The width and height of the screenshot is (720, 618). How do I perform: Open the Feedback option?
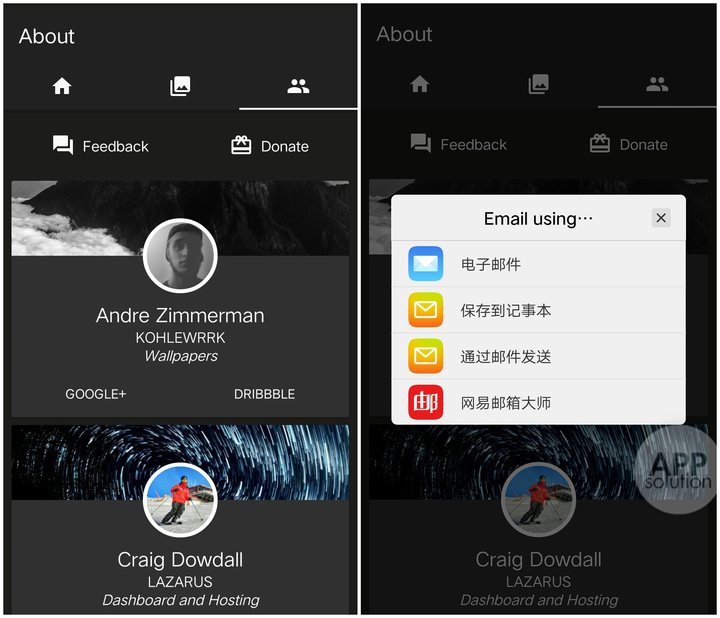pos(100,146)
